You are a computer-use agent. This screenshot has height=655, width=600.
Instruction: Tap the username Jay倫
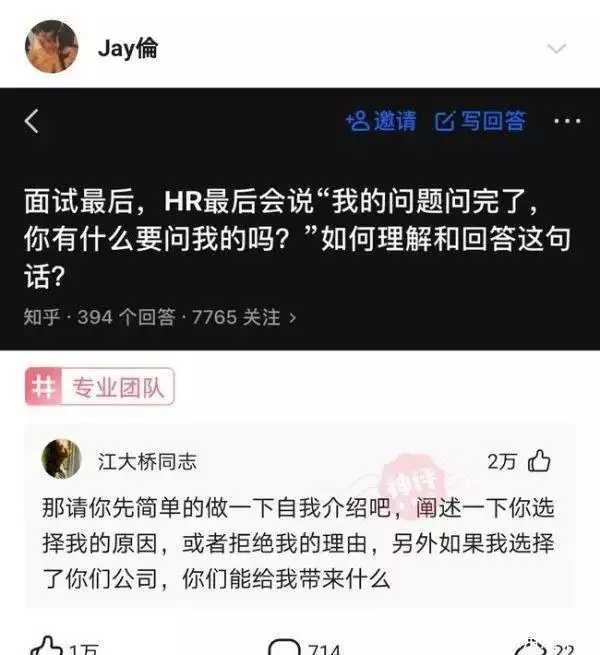click(x=127, y=48)
